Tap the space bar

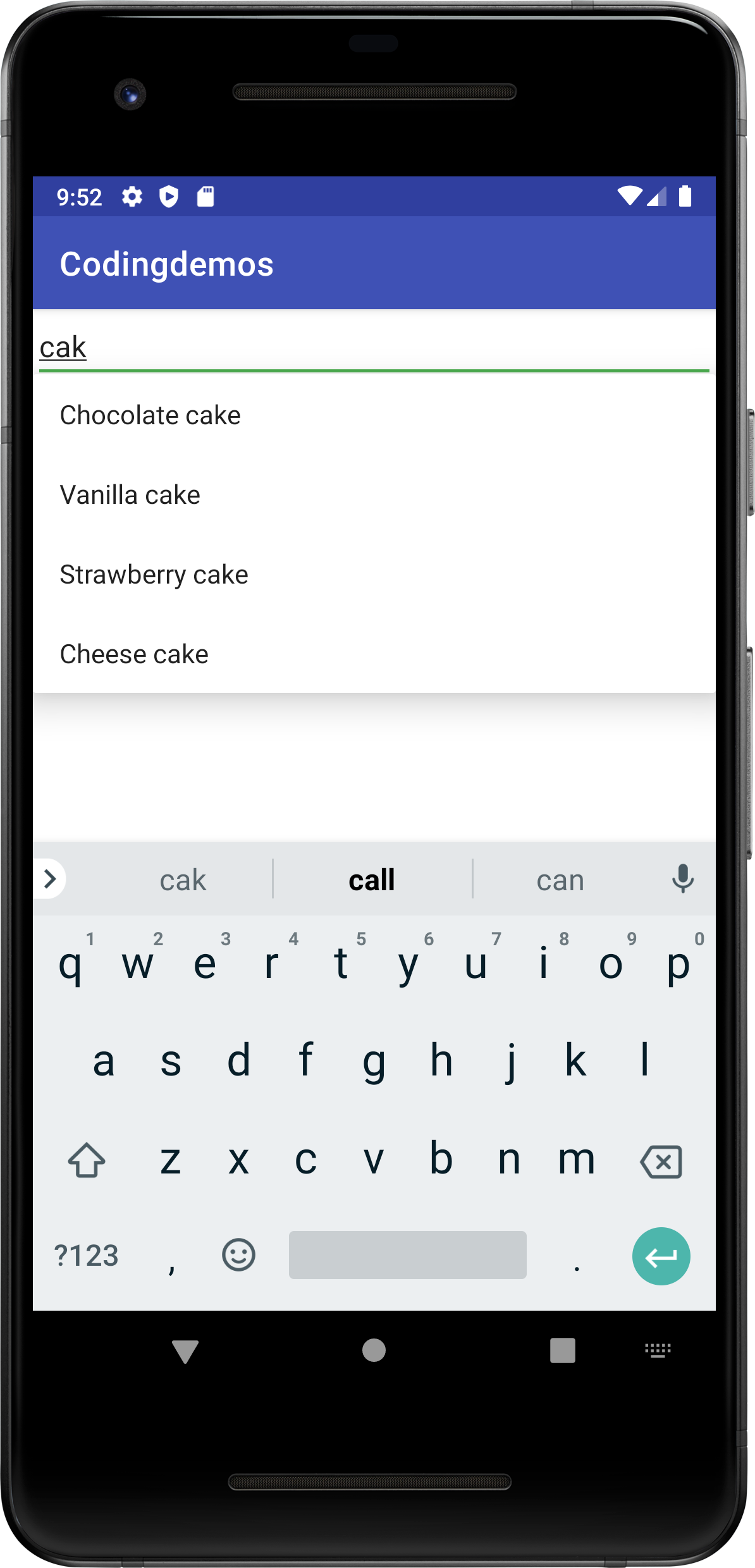pyautogui.click(x=408, y=1255)
